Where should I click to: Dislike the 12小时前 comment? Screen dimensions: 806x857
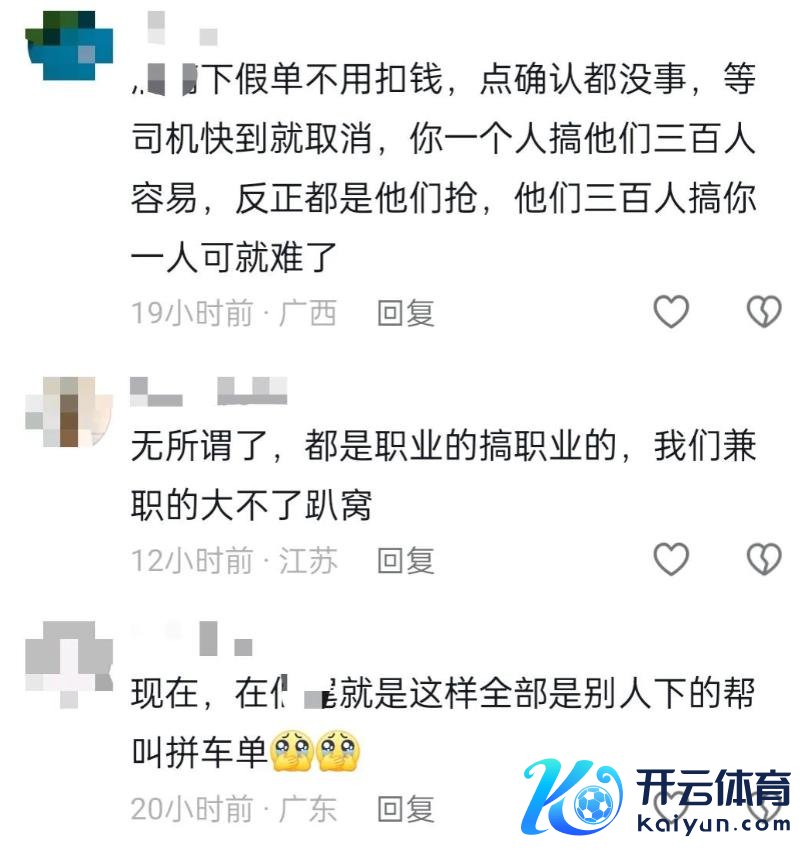click(764, 560)
